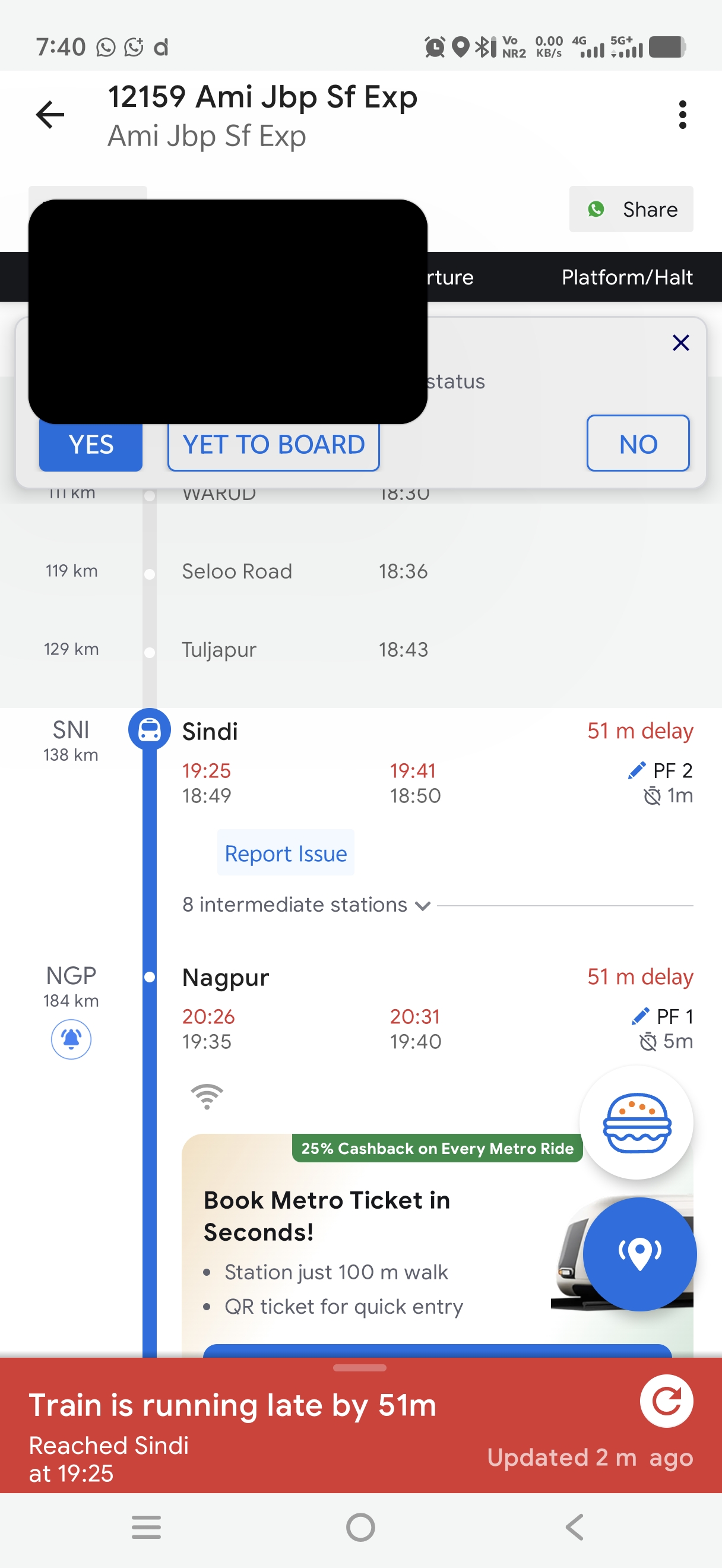Image resolution: width=722 pixels, height=1568 pixels.
Task: Share train status via WhatsApp
Action: point(631,210)
